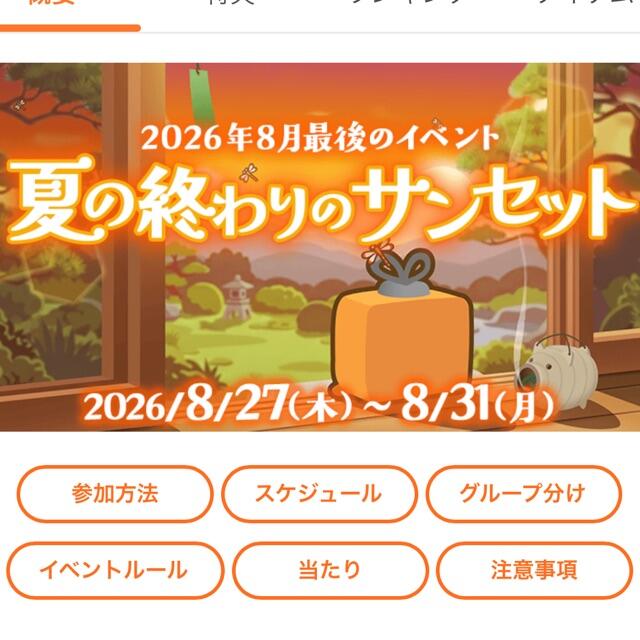Open イベントルール
Viewport: 640px width, 640px height.
[x=115, y=570]
